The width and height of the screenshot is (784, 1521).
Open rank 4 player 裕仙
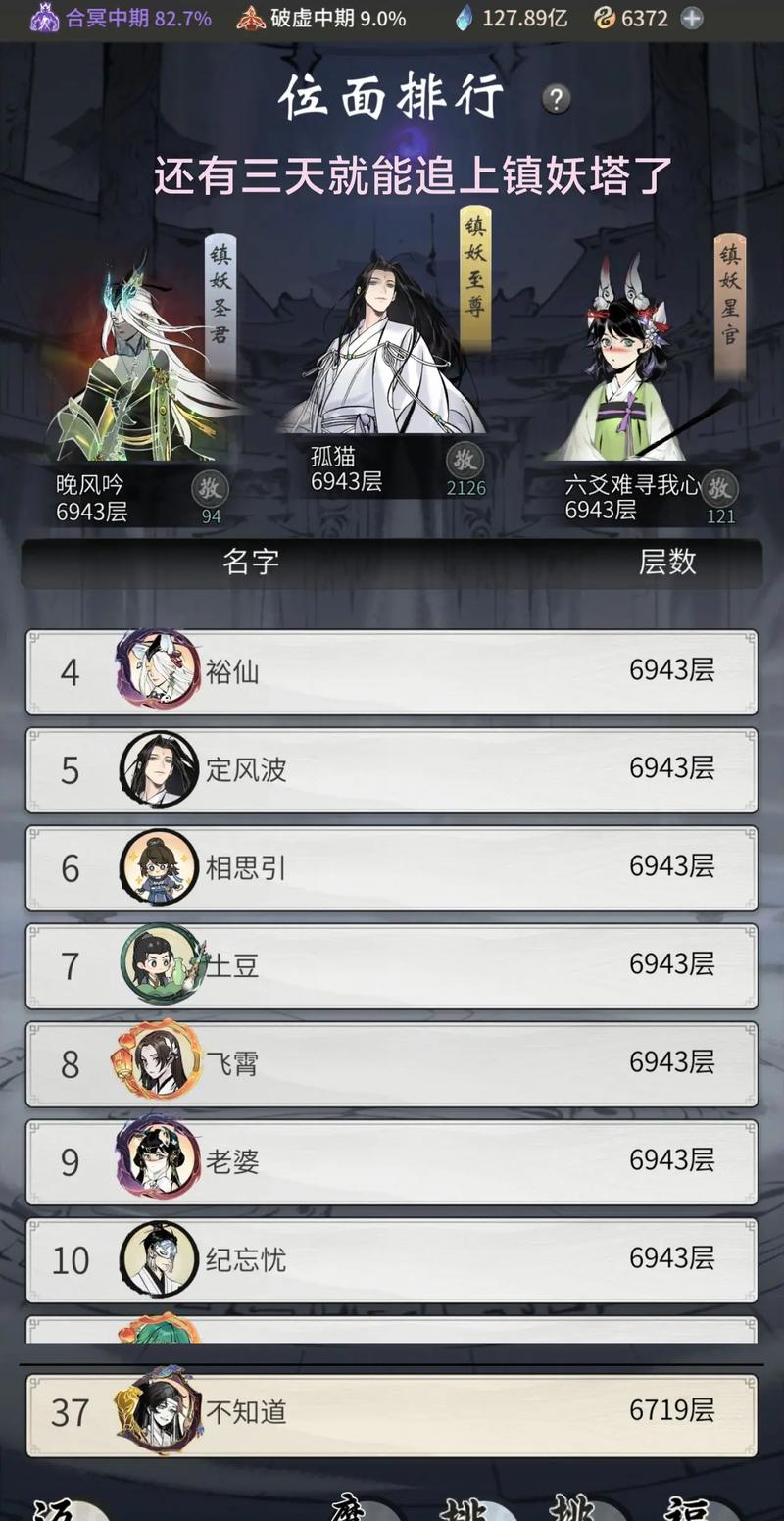click(392, 671)
